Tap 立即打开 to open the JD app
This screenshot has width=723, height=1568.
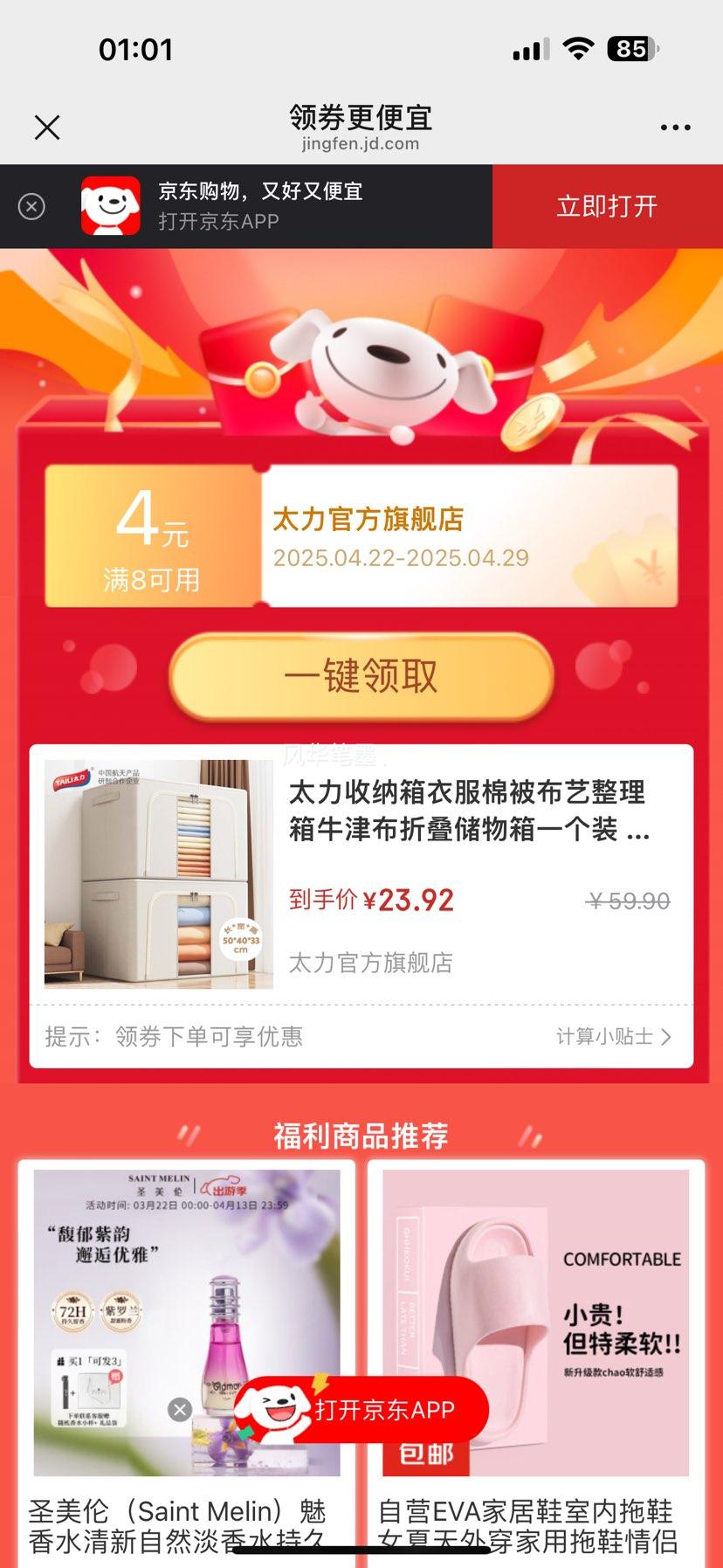(608, 207)
